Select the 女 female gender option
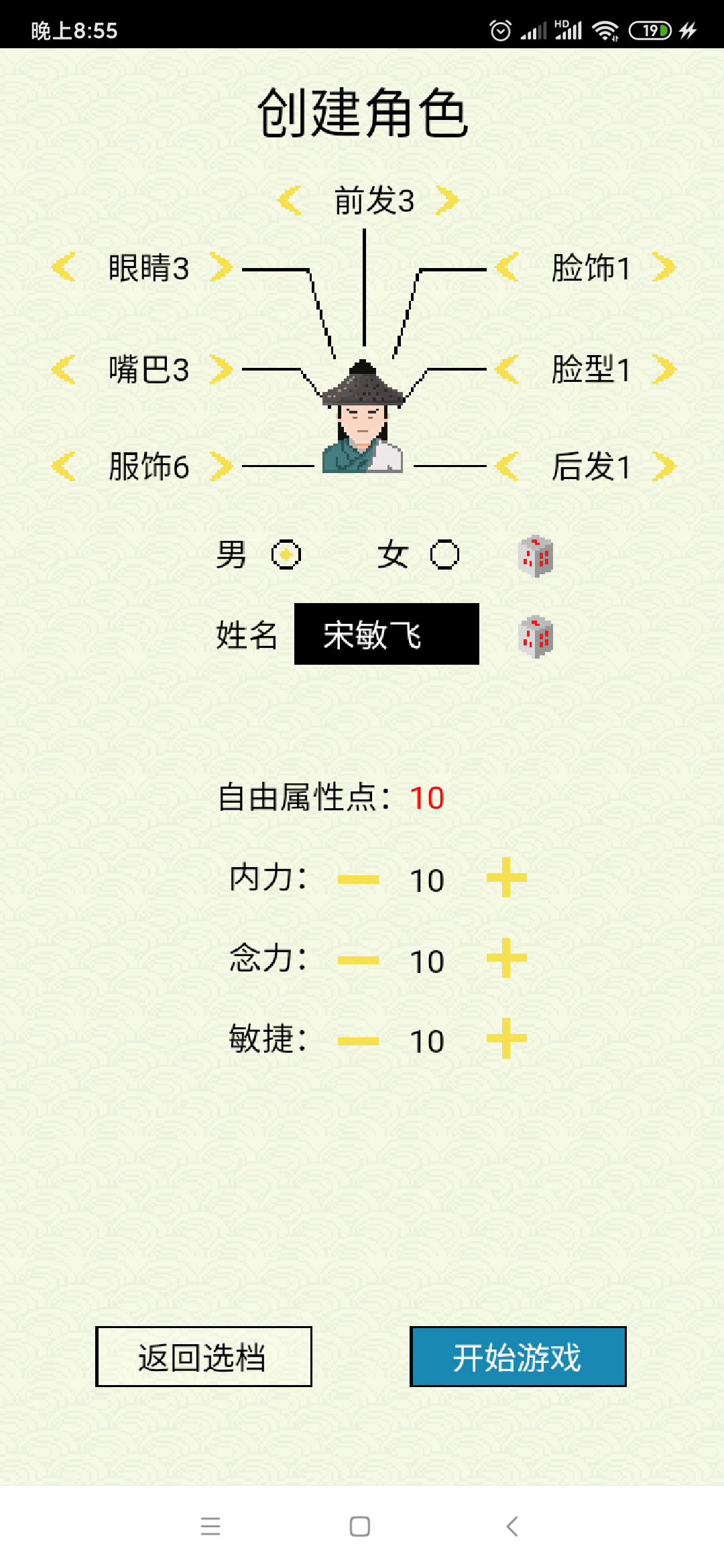Screen dimensions: 724x1568 pos(444,555)
